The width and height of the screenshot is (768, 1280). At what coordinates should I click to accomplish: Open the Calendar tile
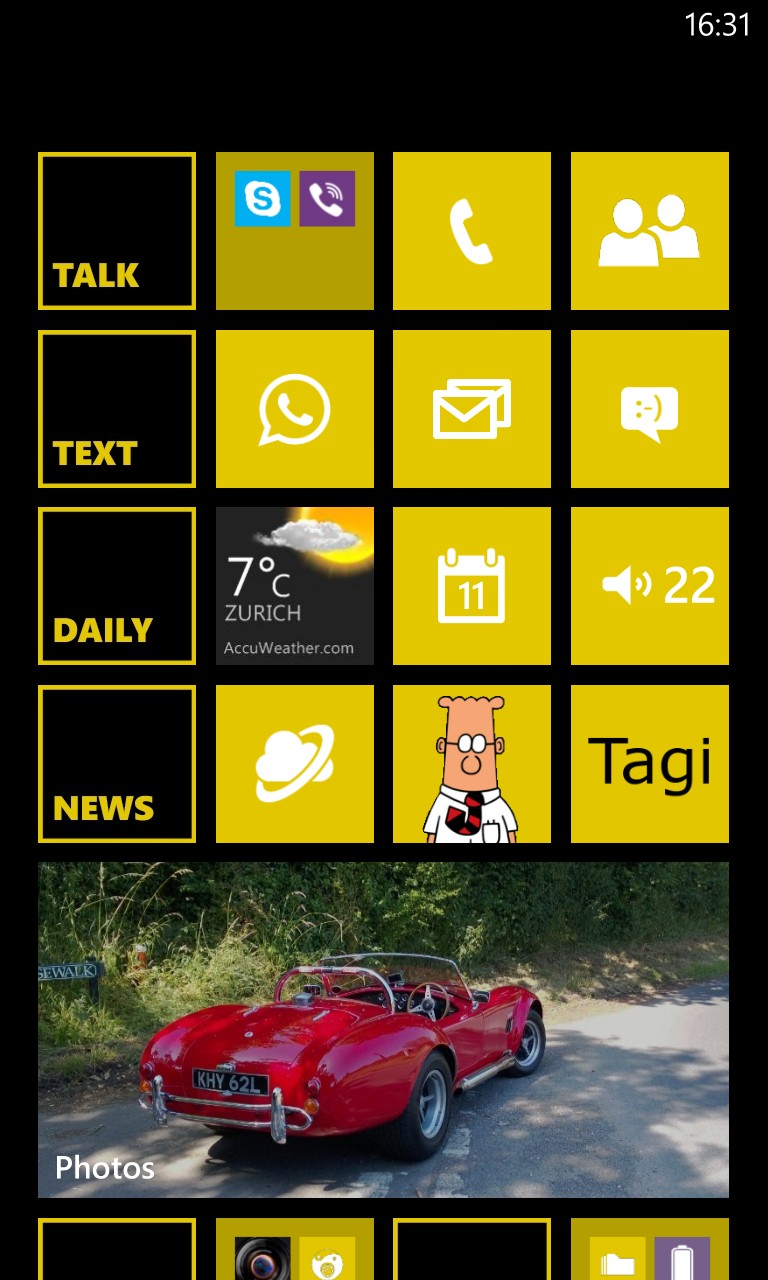(472, 586)
